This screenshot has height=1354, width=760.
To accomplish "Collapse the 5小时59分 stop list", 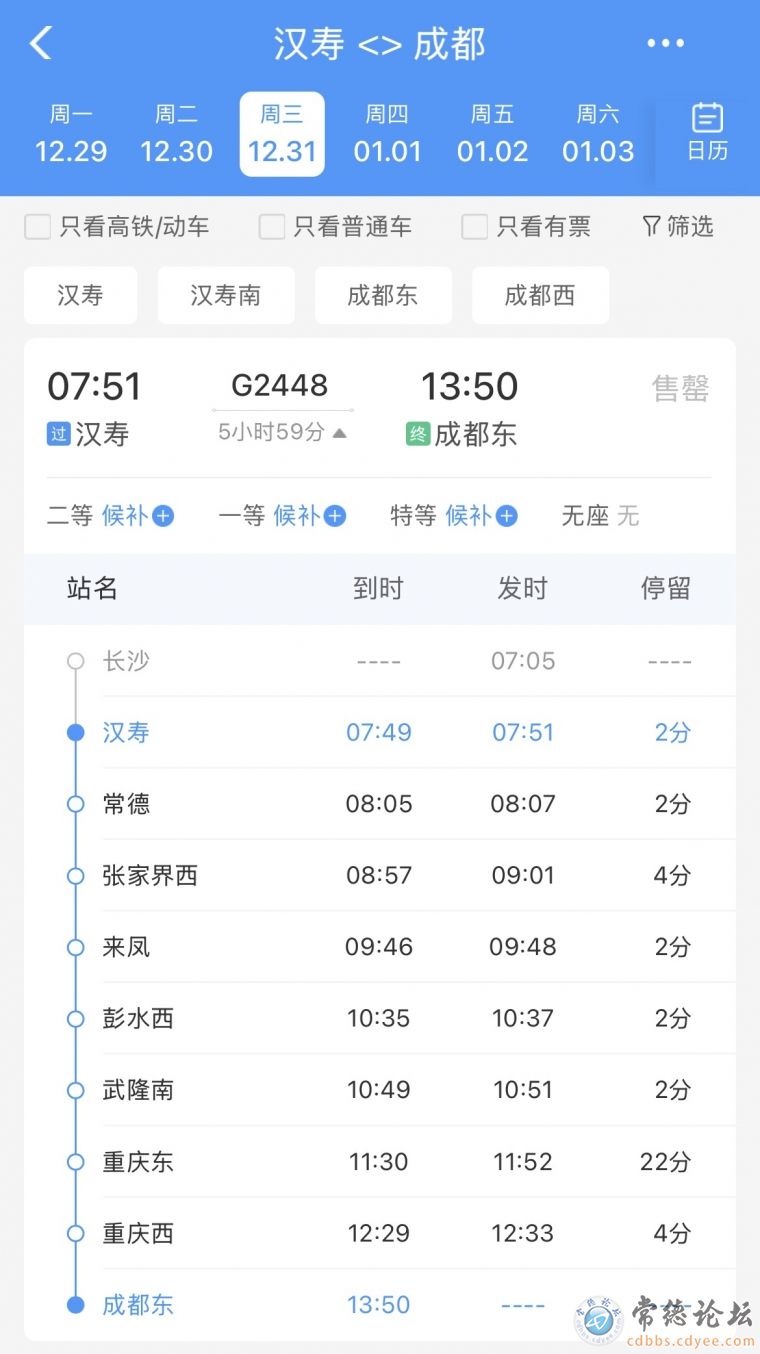I will coord(283,433).
